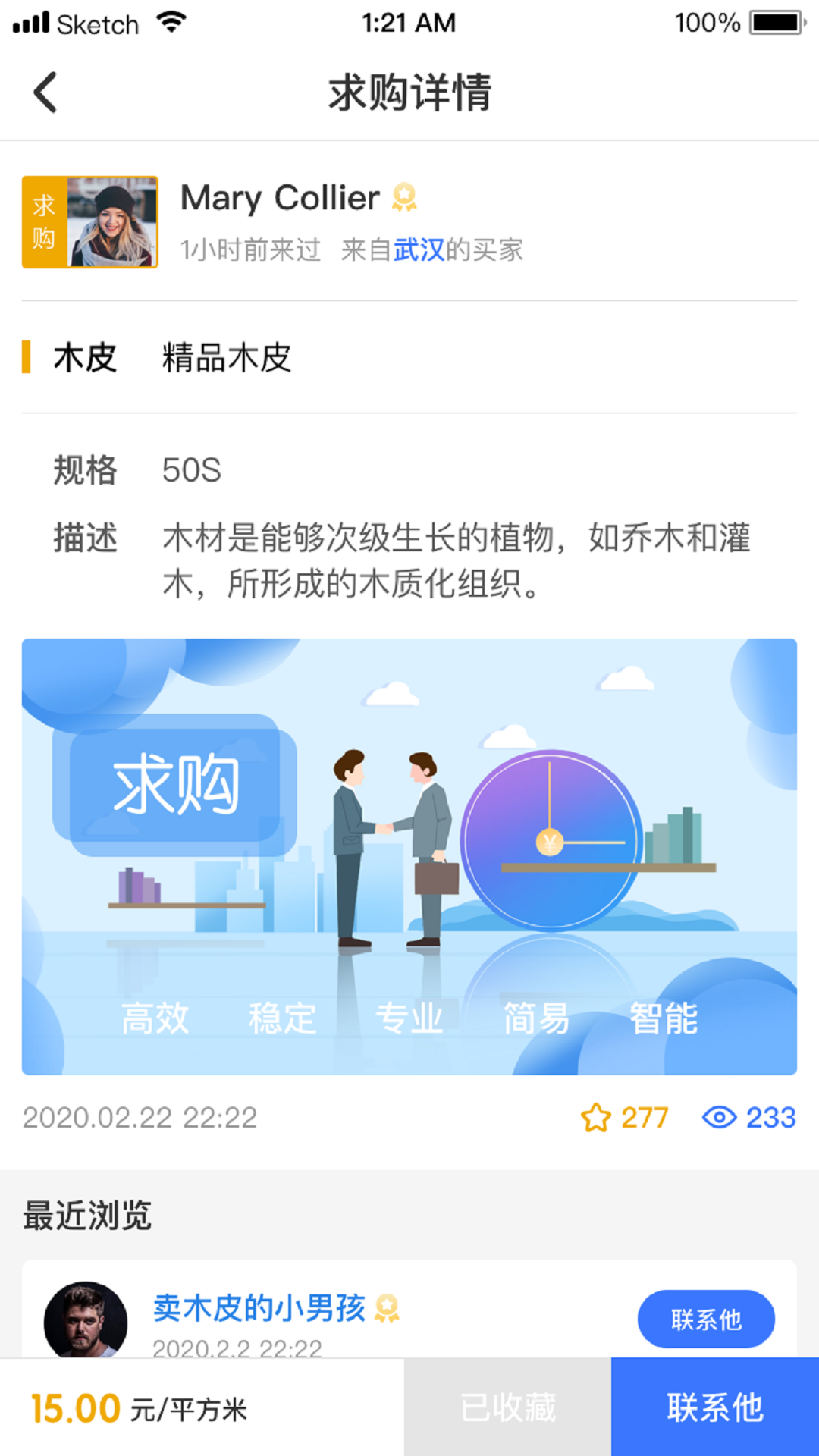Image resolution: width=819 pixels, height=1456 pixels.
Task: Toggle the 已收藏 favorite state
Action: pyautogui.click(x=508, y=1408)
